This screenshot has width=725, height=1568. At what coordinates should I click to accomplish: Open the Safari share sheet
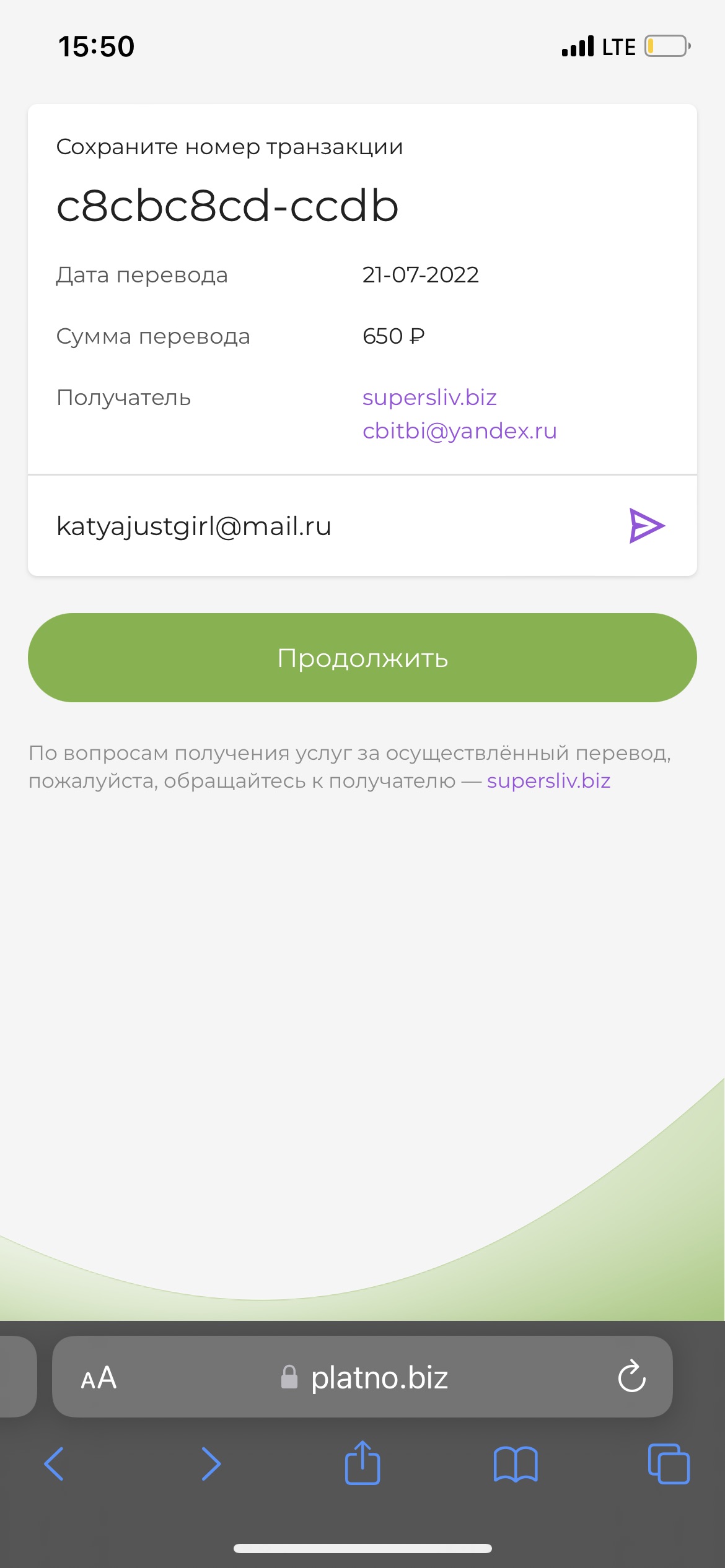(x=362, y=1463)
